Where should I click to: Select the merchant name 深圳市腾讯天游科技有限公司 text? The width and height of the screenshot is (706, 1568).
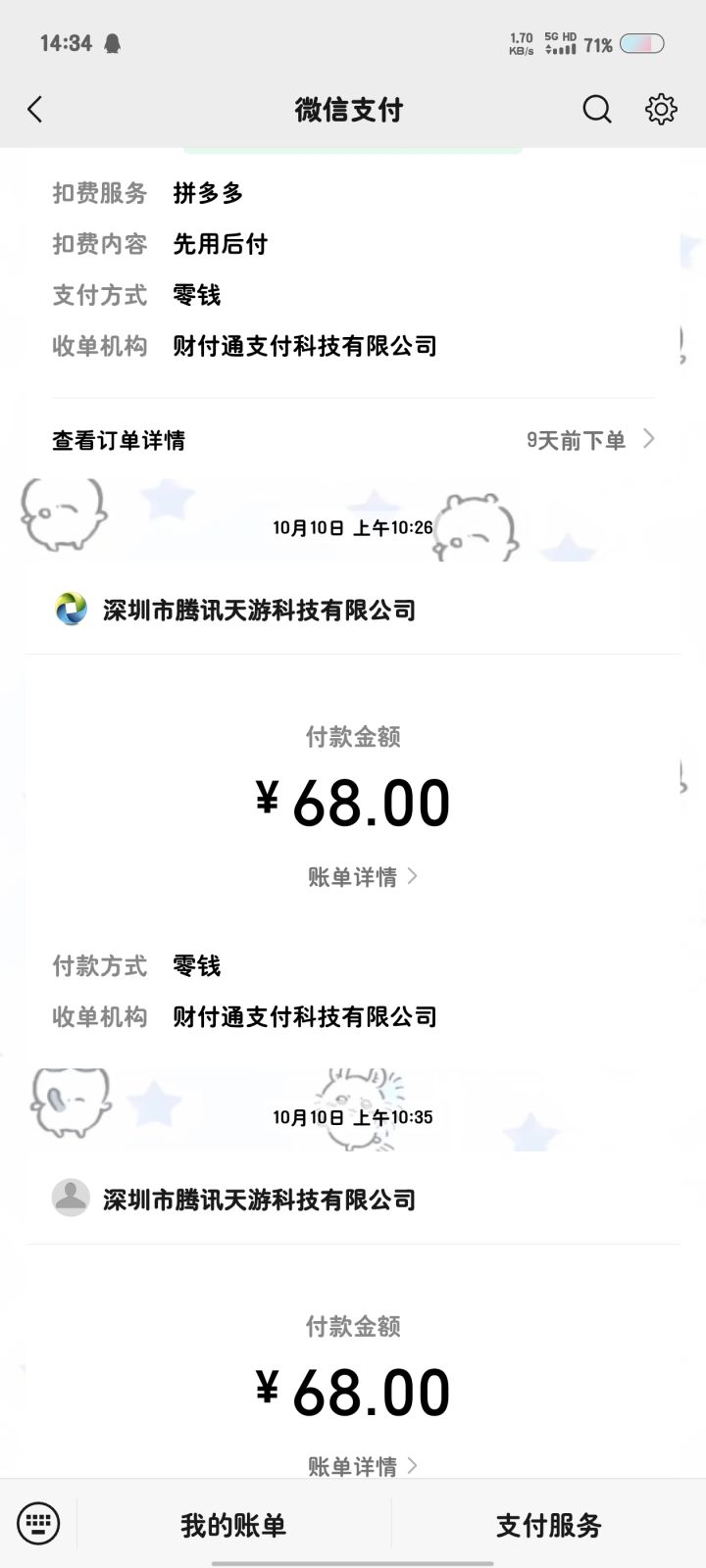259,609
